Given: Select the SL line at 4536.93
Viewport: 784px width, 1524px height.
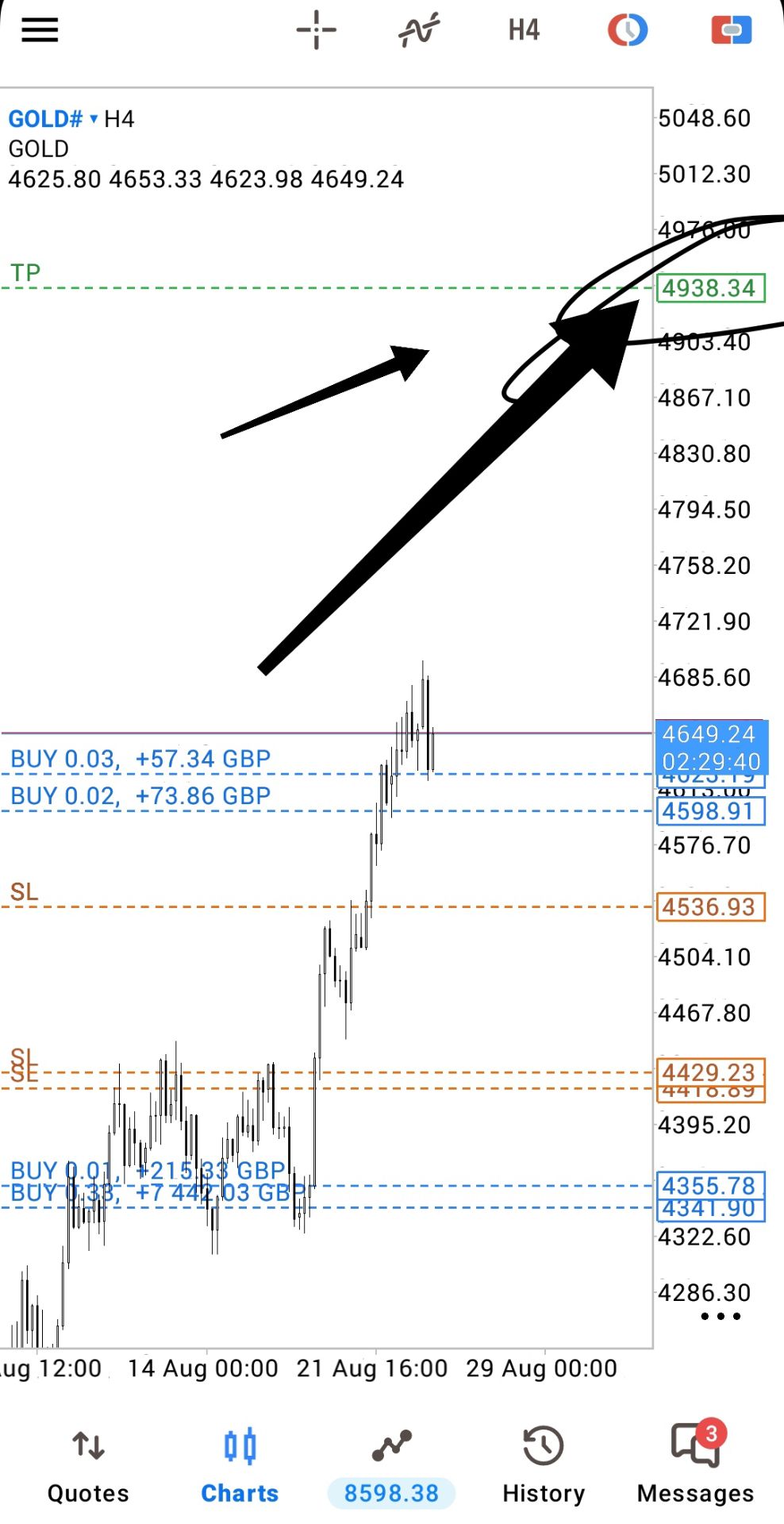Looking at the screenshot, I should [x=327, y=906].
